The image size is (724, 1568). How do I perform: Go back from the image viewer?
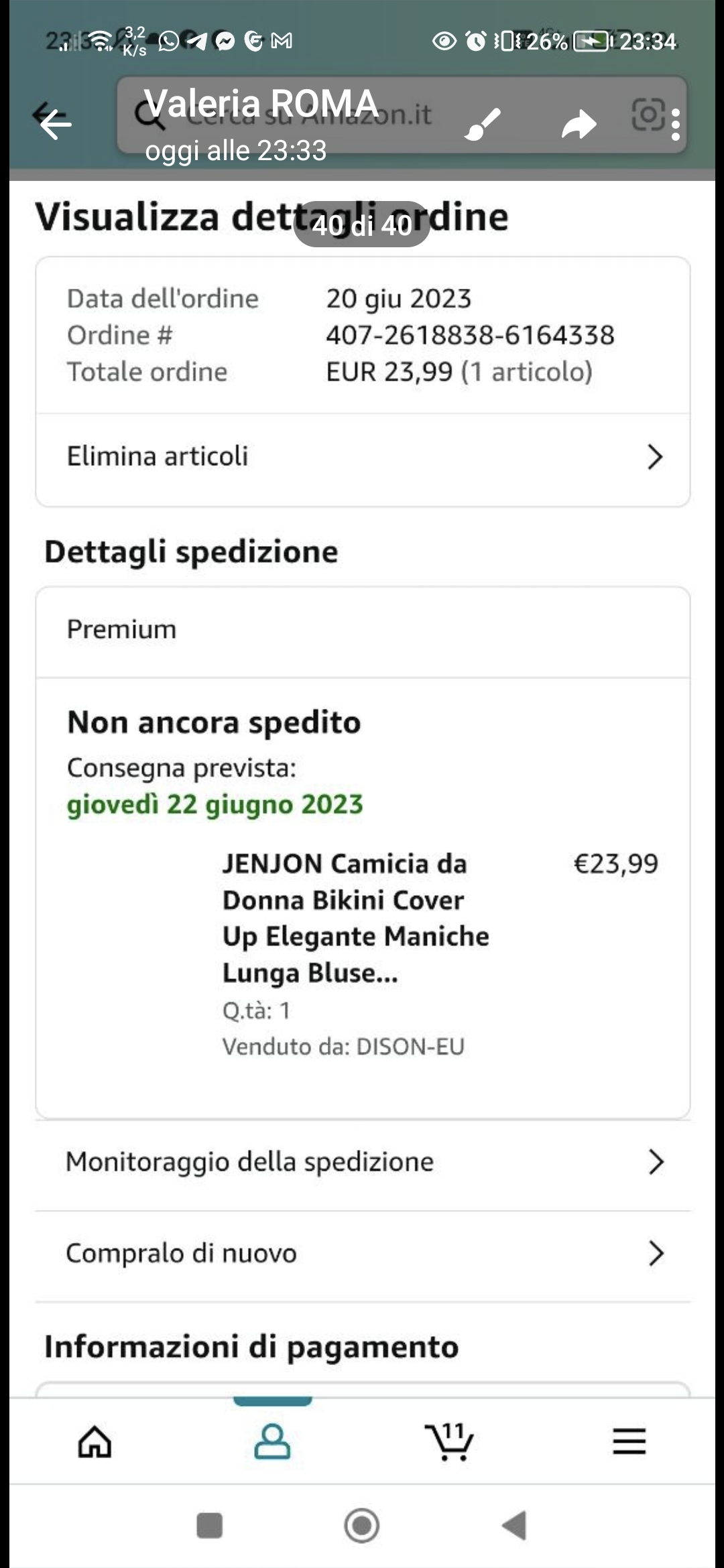pos(55,123)
